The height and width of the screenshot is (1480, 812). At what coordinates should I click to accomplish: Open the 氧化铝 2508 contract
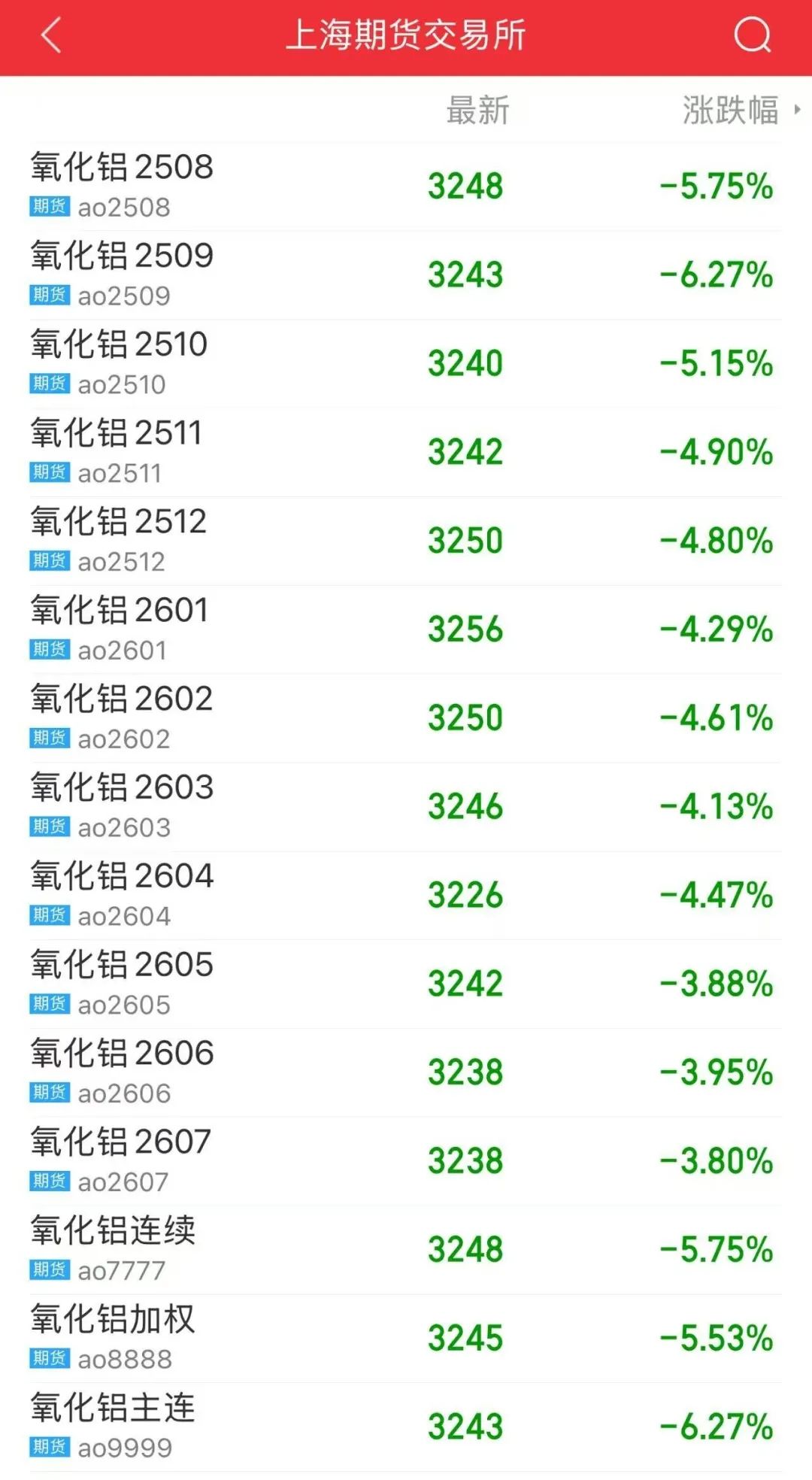(x=406, y=187)
